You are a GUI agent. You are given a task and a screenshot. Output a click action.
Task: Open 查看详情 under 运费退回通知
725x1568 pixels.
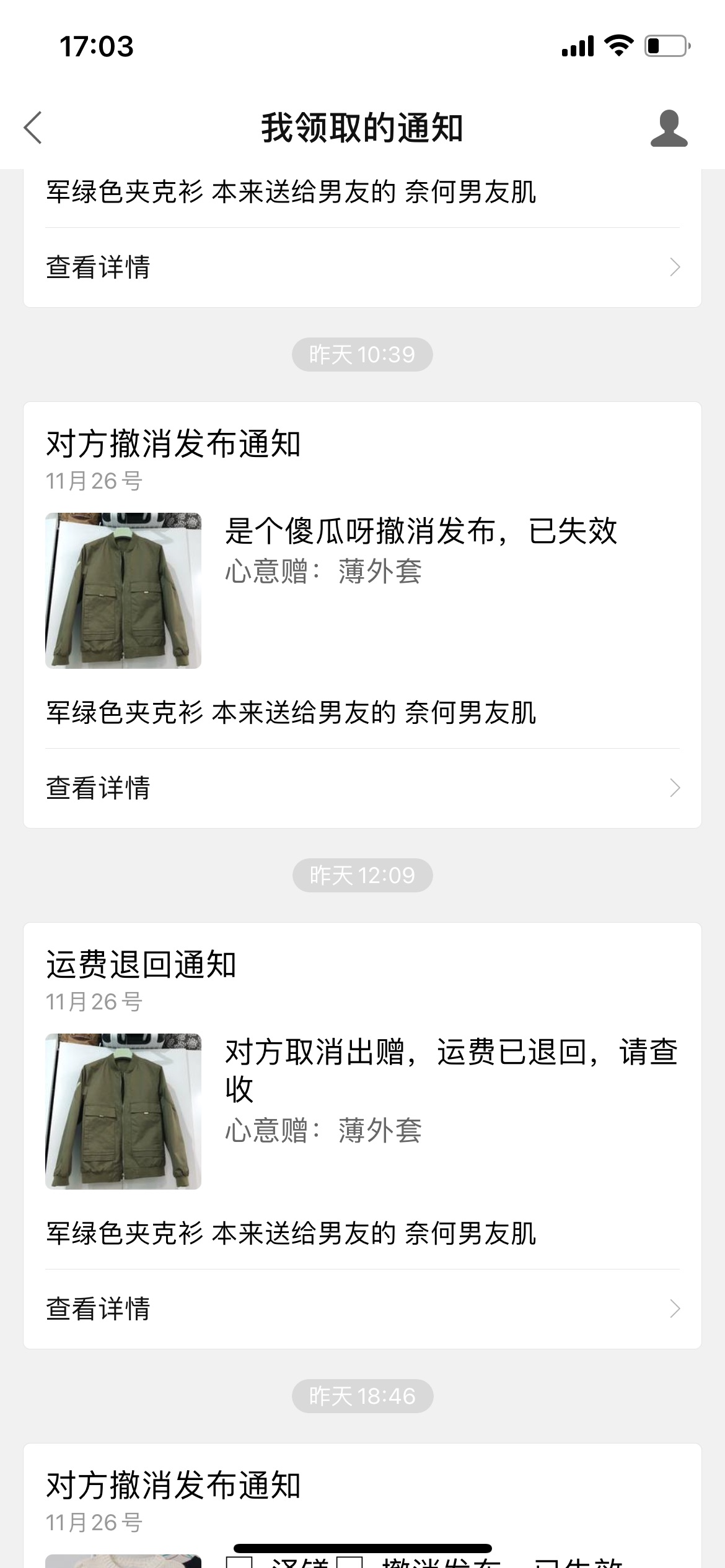click(362, 1309)
